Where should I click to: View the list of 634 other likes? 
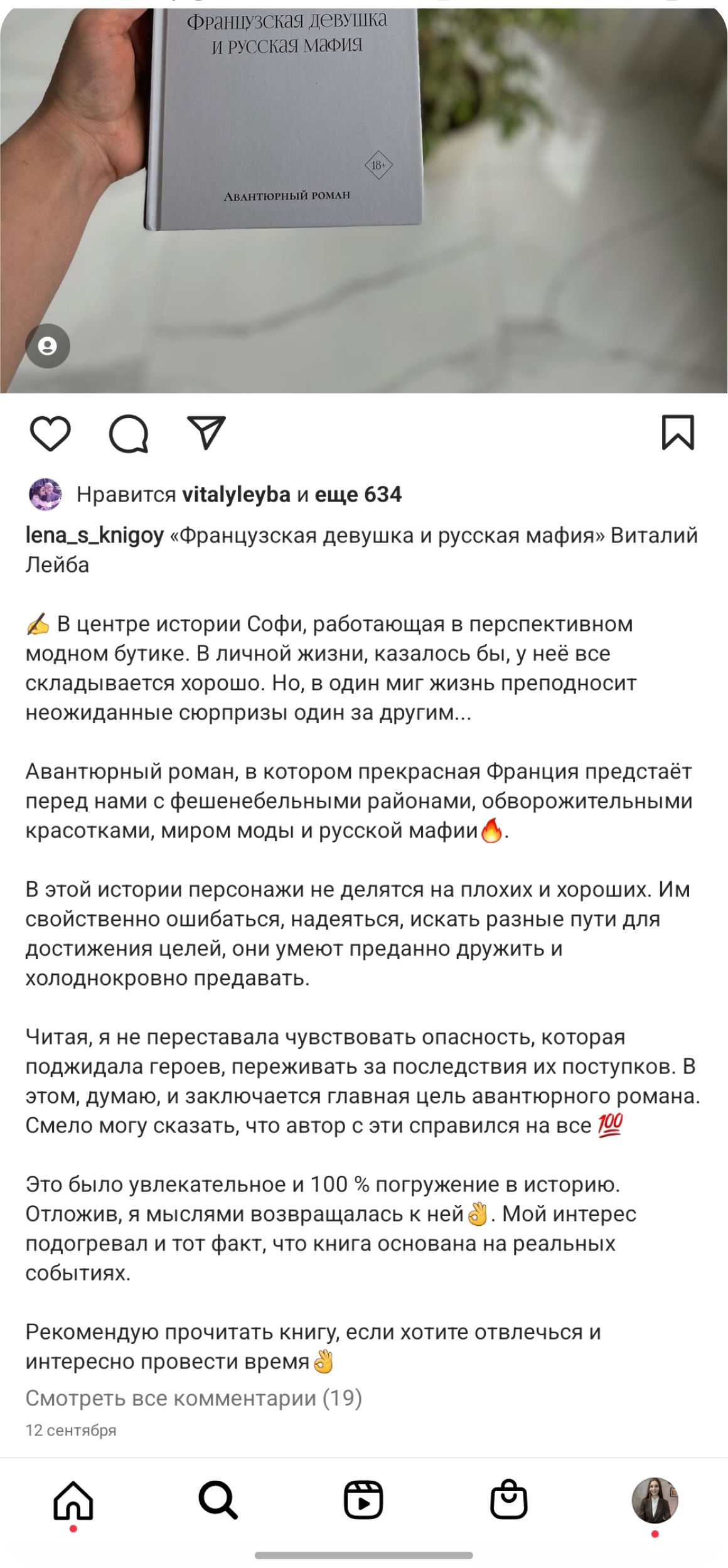[358, 495]
